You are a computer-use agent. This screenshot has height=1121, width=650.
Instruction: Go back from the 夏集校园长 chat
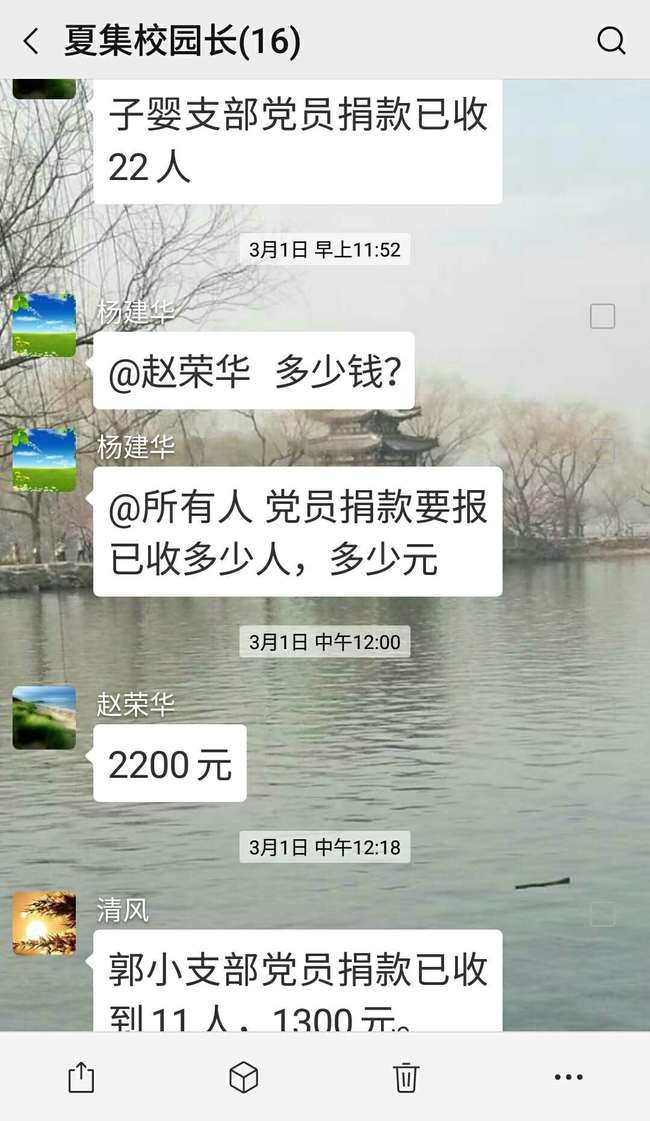31,41
